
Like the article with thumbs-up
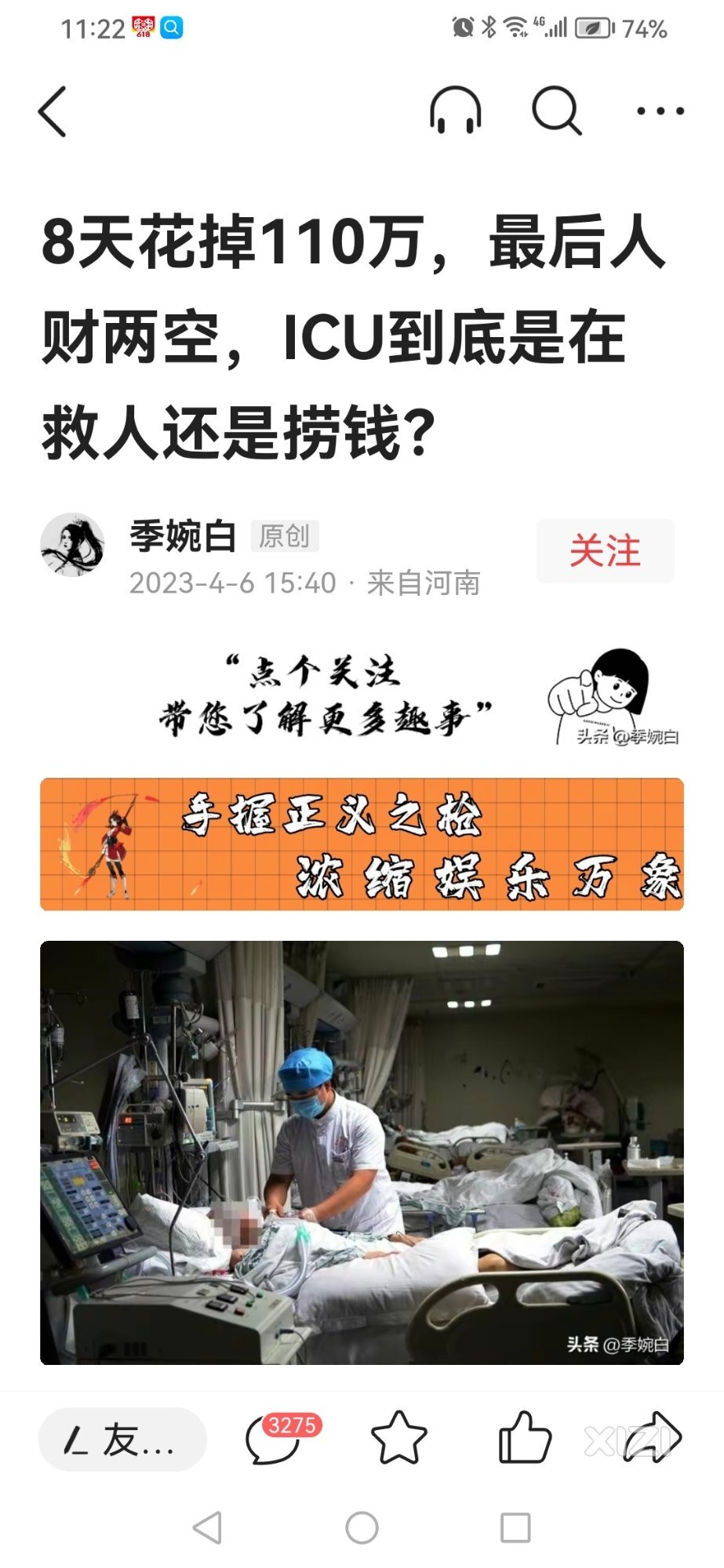(525, 1439)
